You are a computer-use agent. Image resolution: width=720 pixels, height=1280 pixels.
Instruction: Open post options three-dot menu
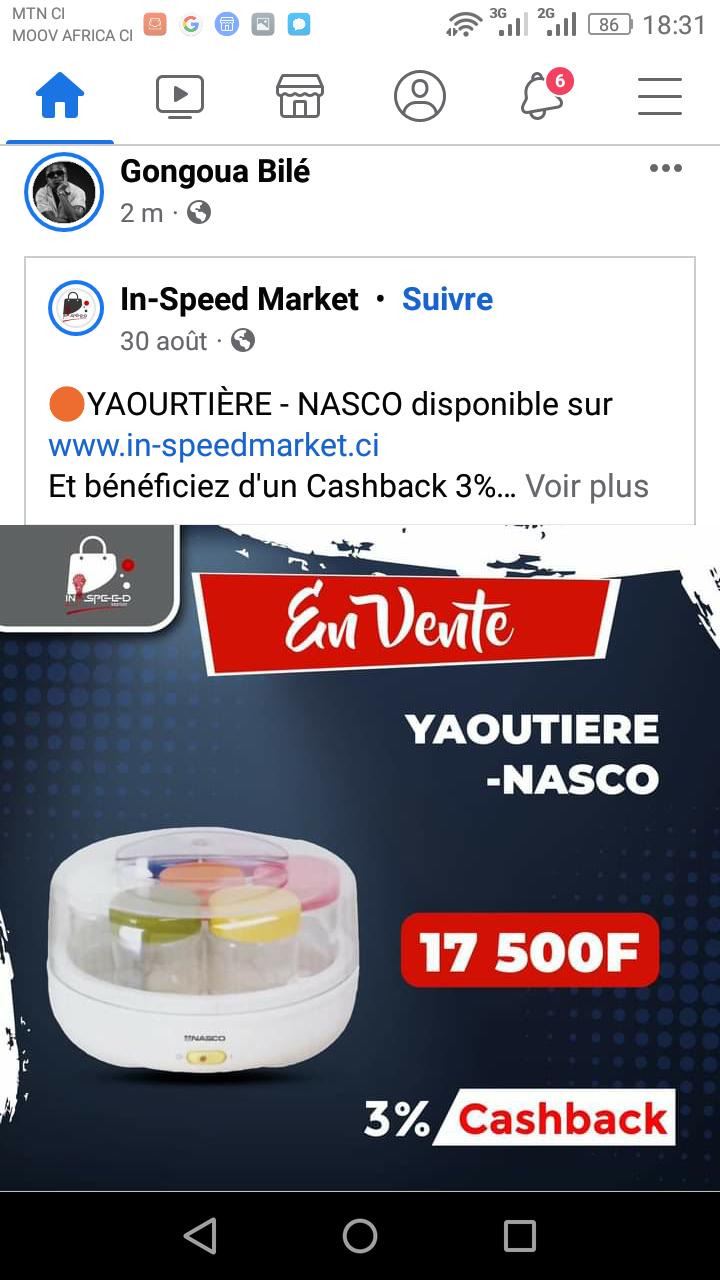click(x=665, y=169)
